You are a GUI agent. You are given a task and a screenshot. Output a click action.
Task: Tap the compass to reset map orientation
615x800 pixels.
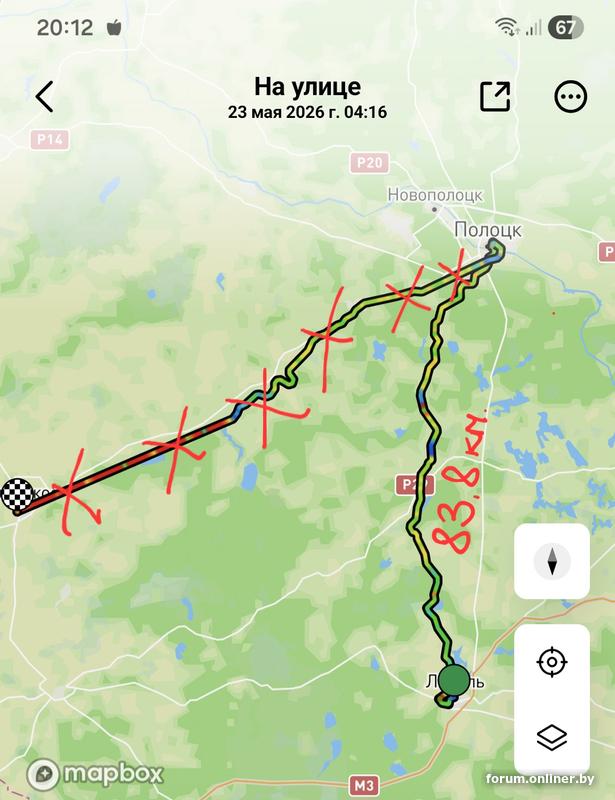[x=552, y=561]
